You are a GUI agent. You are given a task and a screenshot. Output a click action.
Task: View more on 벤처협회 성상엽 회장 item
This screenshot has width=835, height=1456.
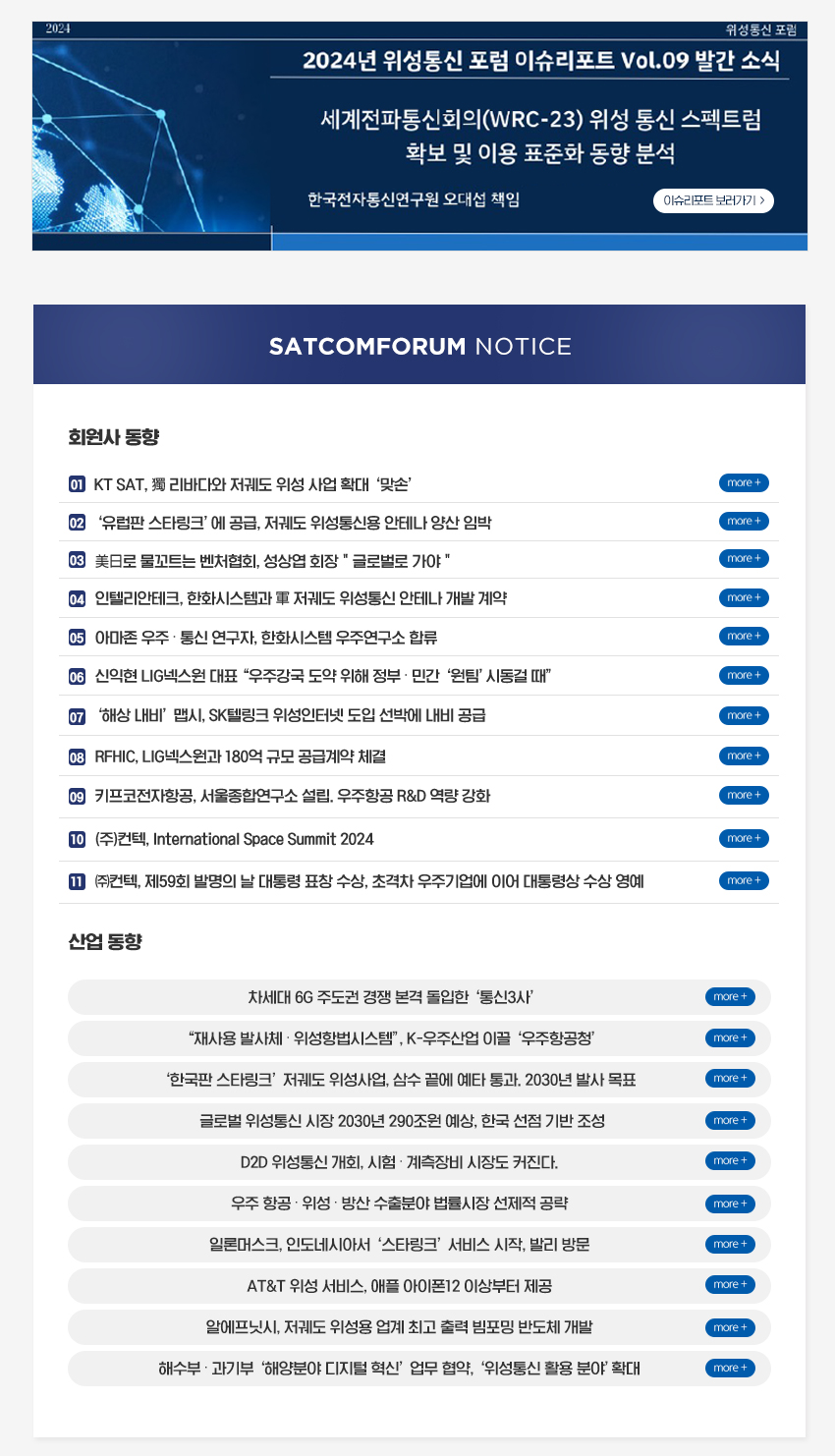[x=744, y=558]
